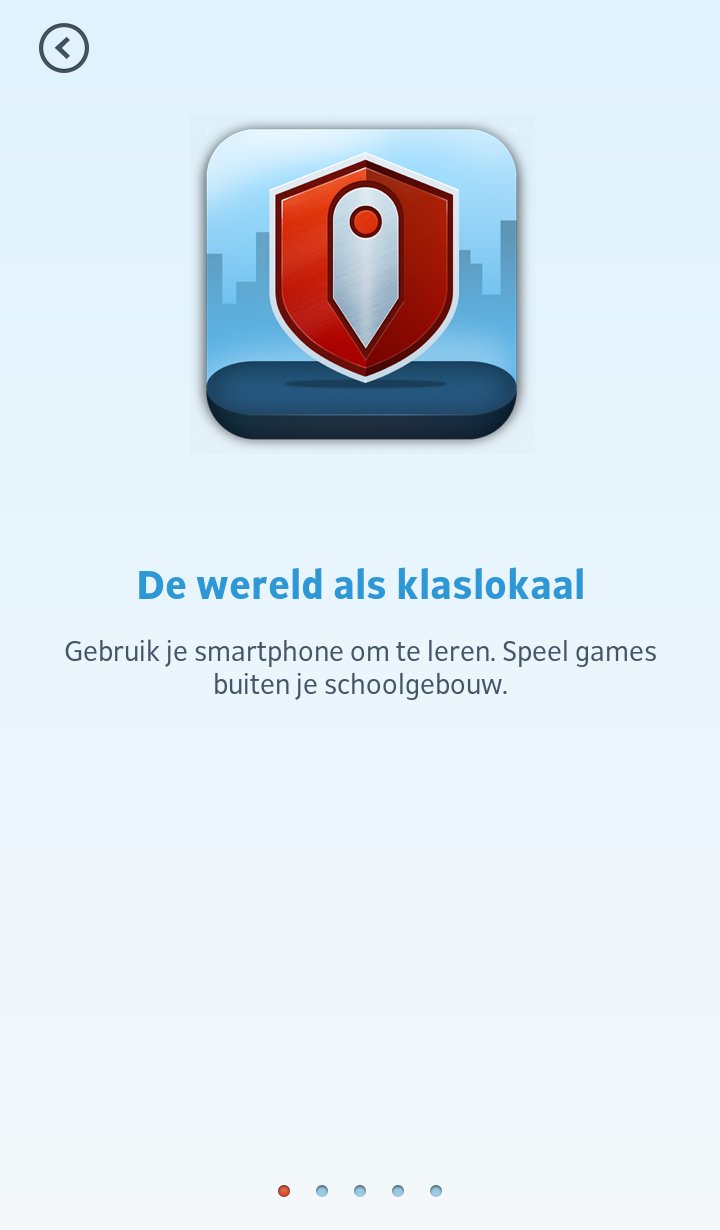The width and height of the screenshot is (720, 1230).
Task: Open the next slide using the second dot
Action: (321, 1191)
